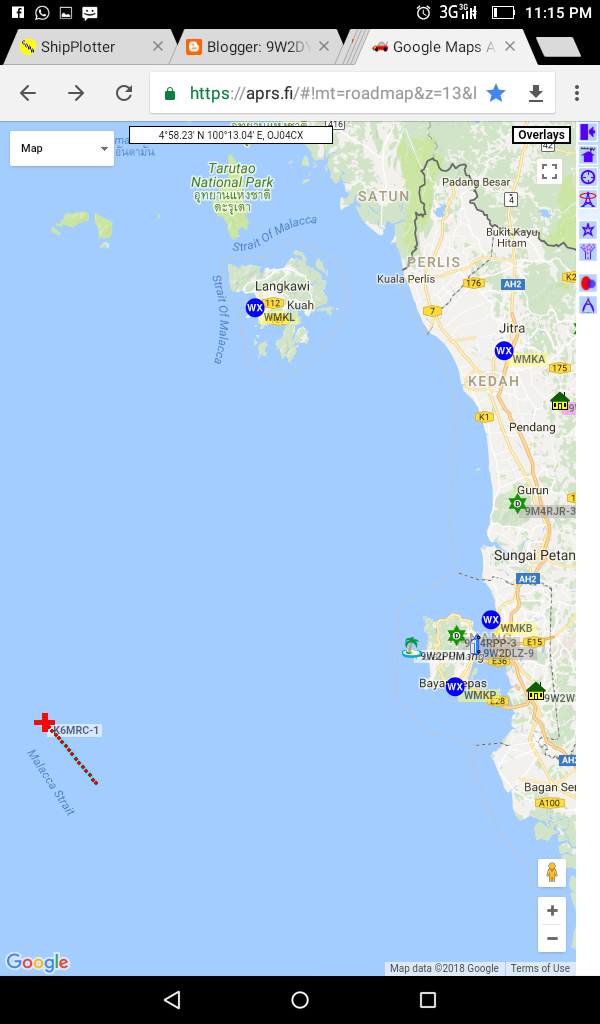This screenshot has width=600, height=1024.
Task: Edit the aprs.fi URL in address bar
Action: [333, 93]
